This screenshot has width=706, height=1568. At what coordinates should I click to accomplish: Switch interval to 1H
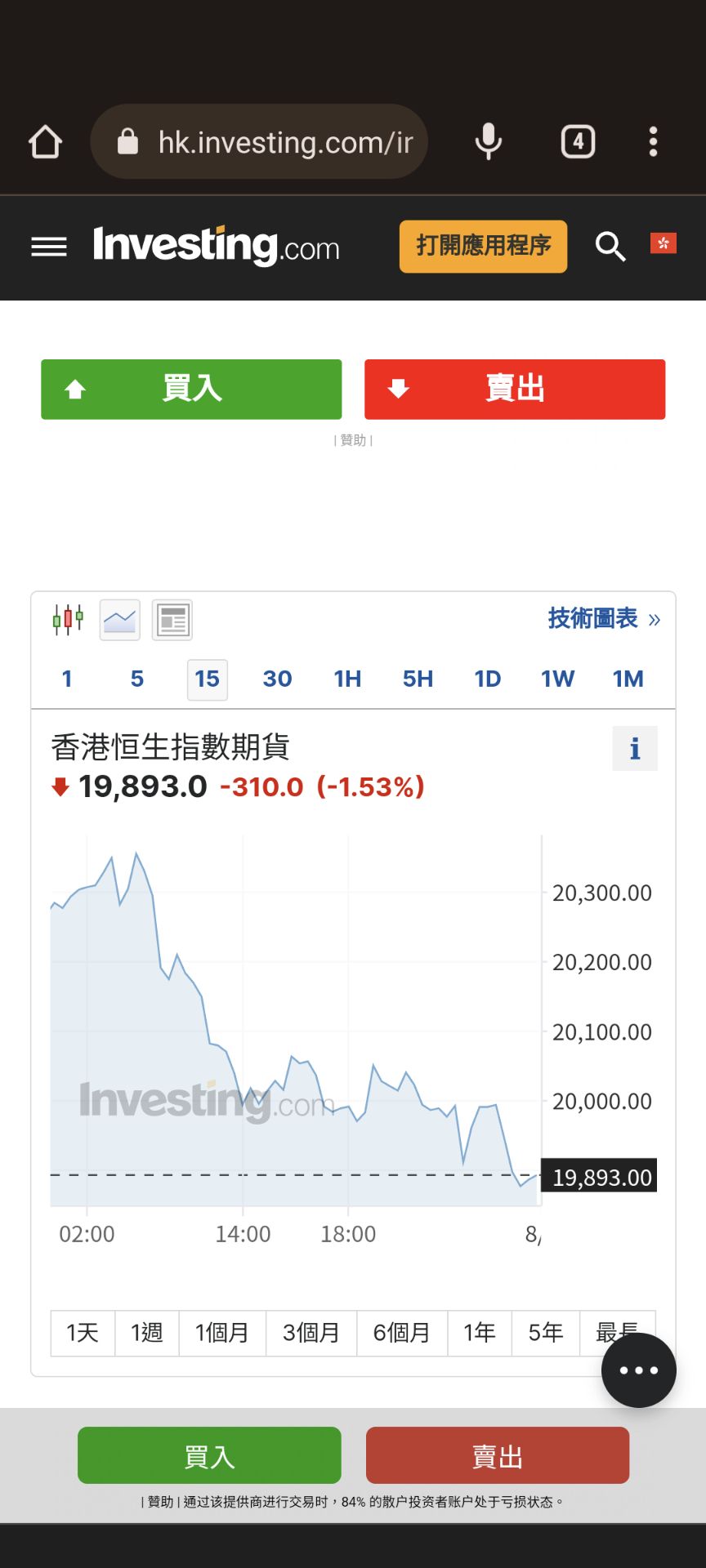(x=347, y=679)
